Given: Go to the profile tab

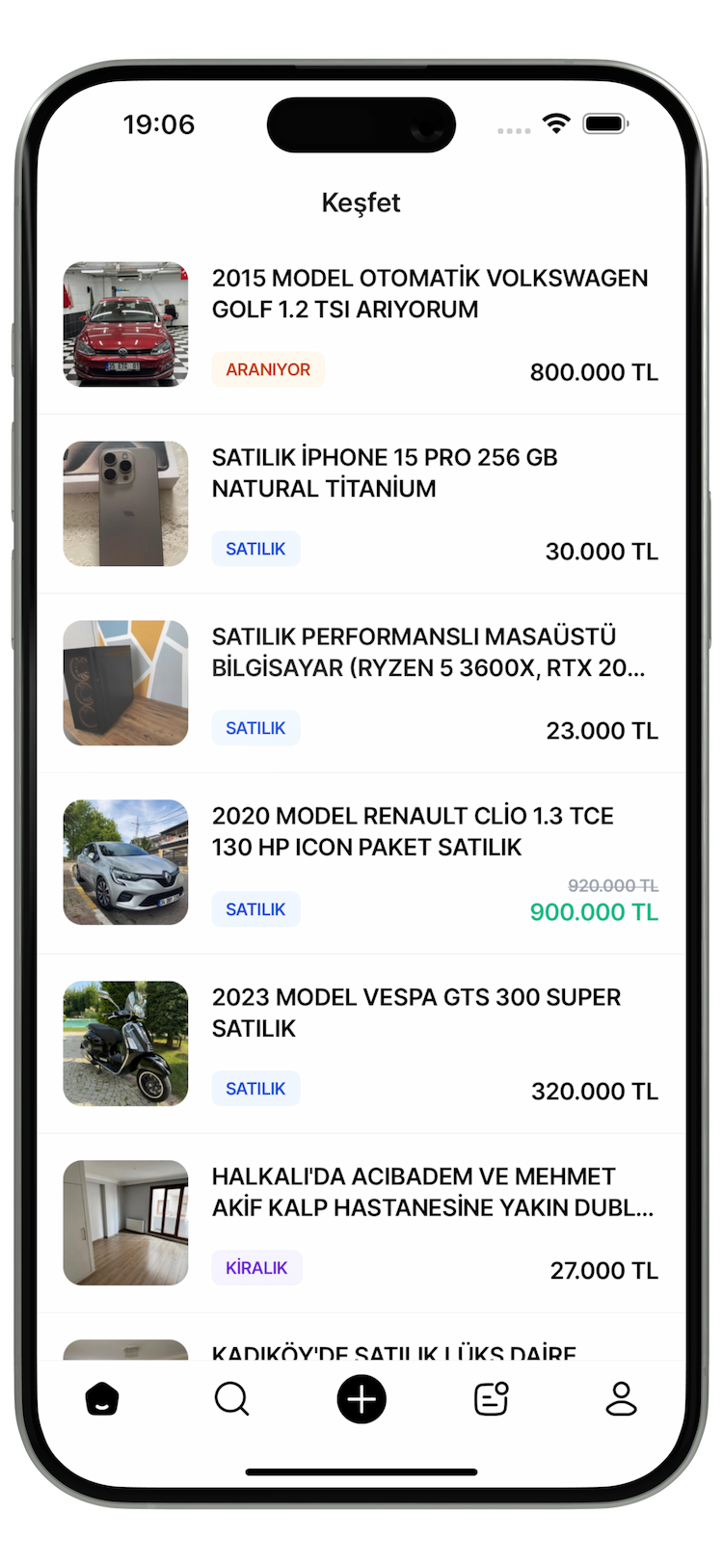Looking at the screenshot, I should (621, 1398).
